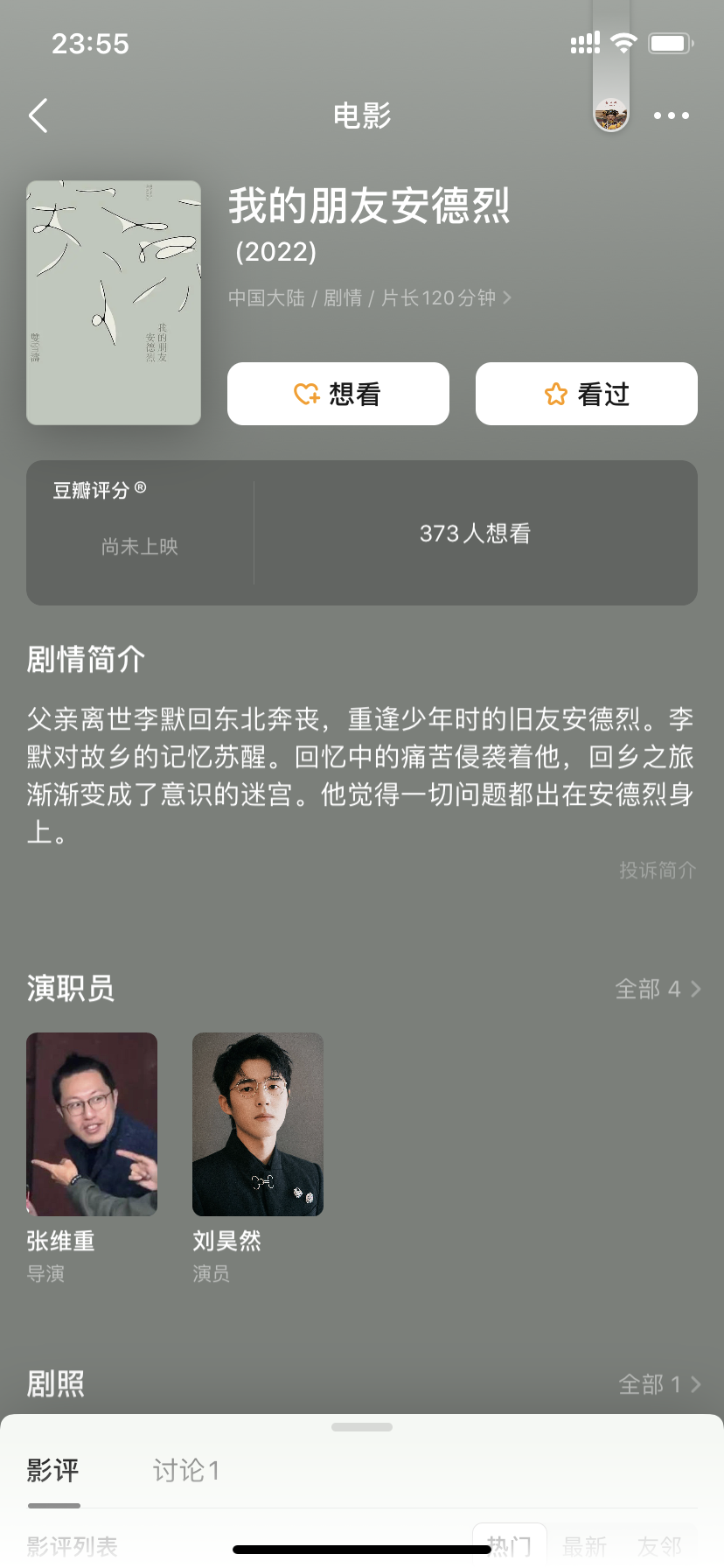View all 4 cast and crew members
The width and height of the screenshot is (724, 1568).
pos(658,989)
